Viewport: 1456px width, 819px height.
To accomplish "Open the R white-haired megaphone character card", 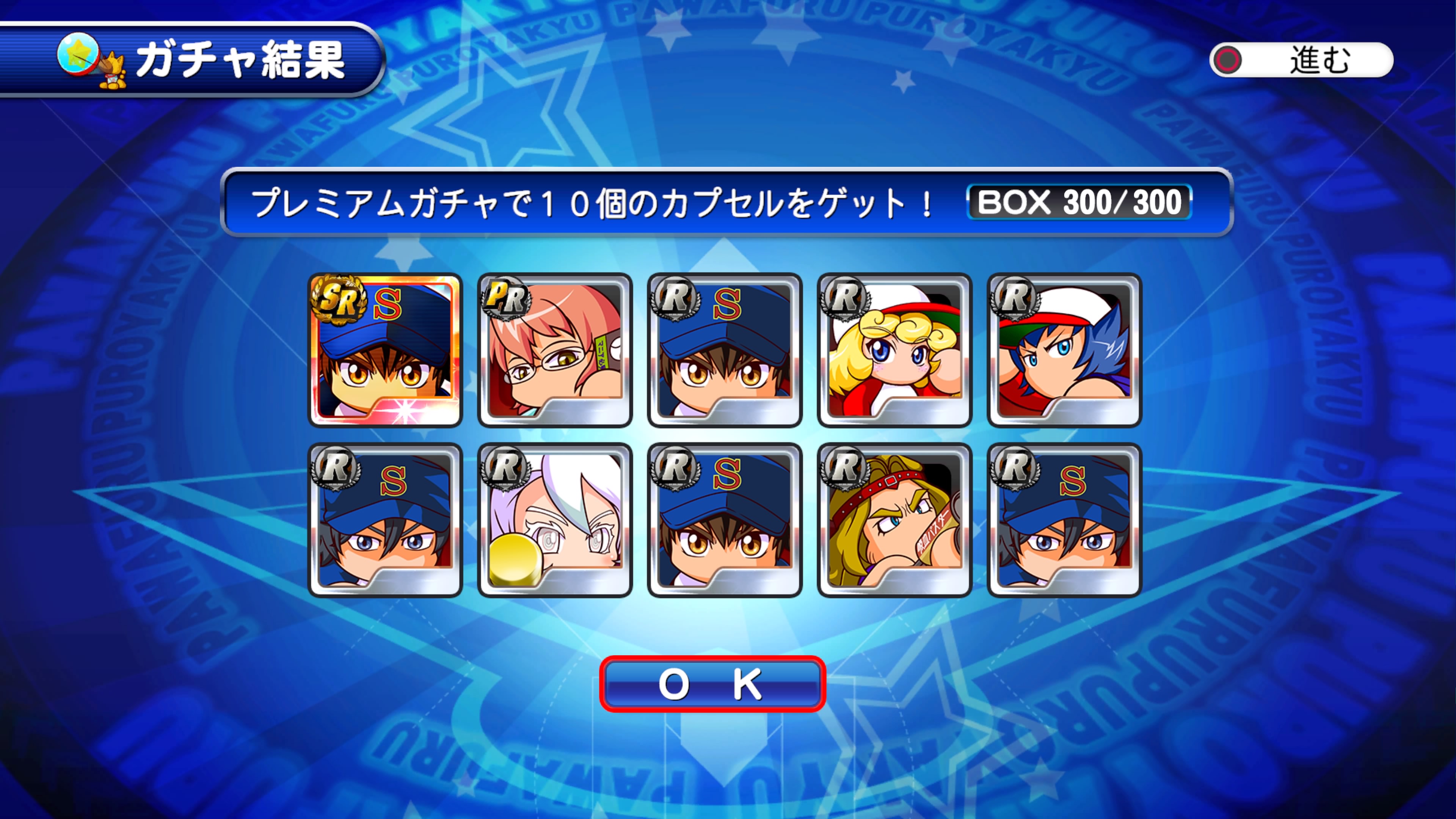I will 554,520.
